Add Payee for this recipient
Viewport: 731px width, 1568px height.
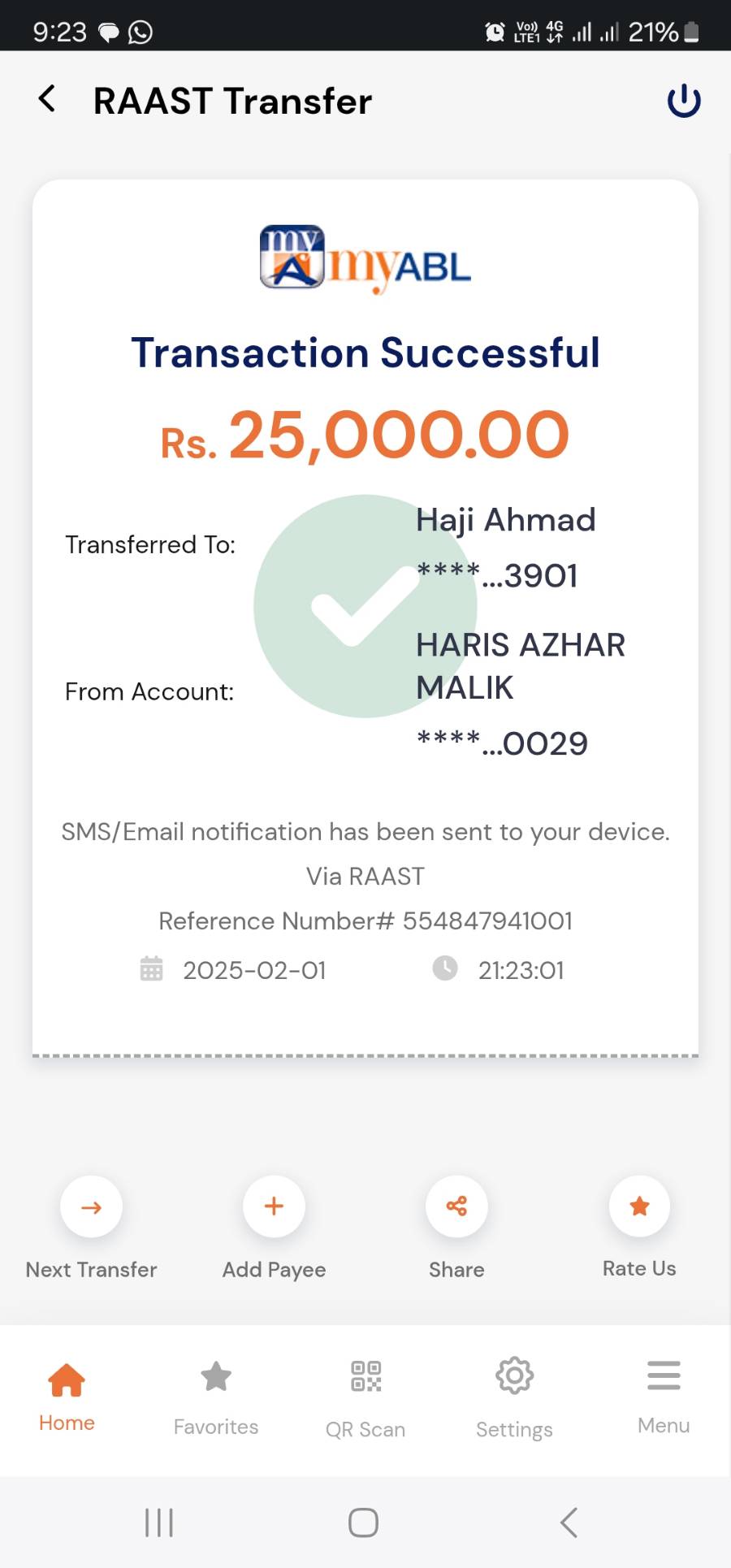tap(274, 1206)
